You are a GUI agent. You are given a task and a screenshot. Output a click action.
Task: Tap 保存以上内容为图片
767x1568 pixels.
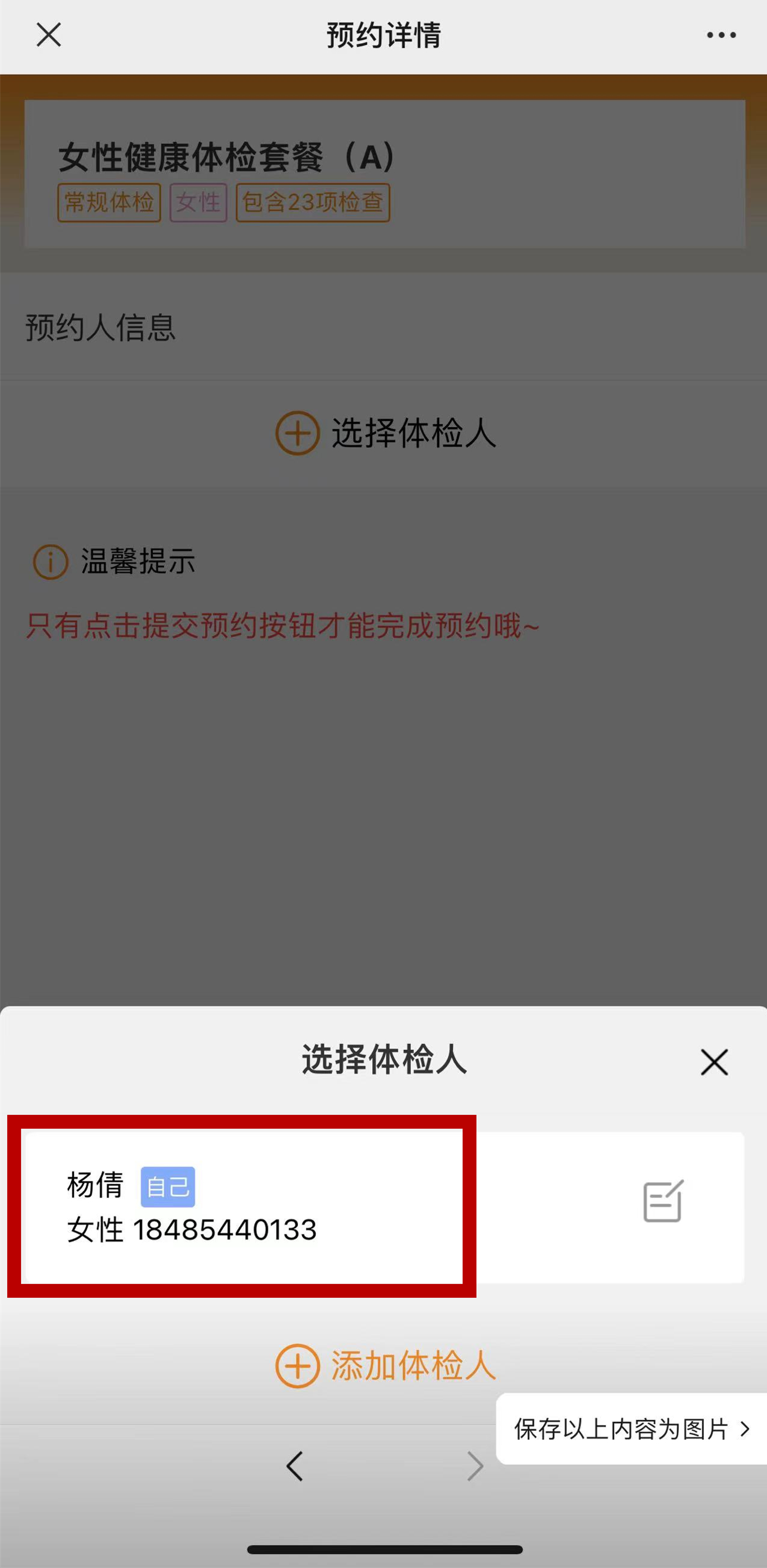631,1428
